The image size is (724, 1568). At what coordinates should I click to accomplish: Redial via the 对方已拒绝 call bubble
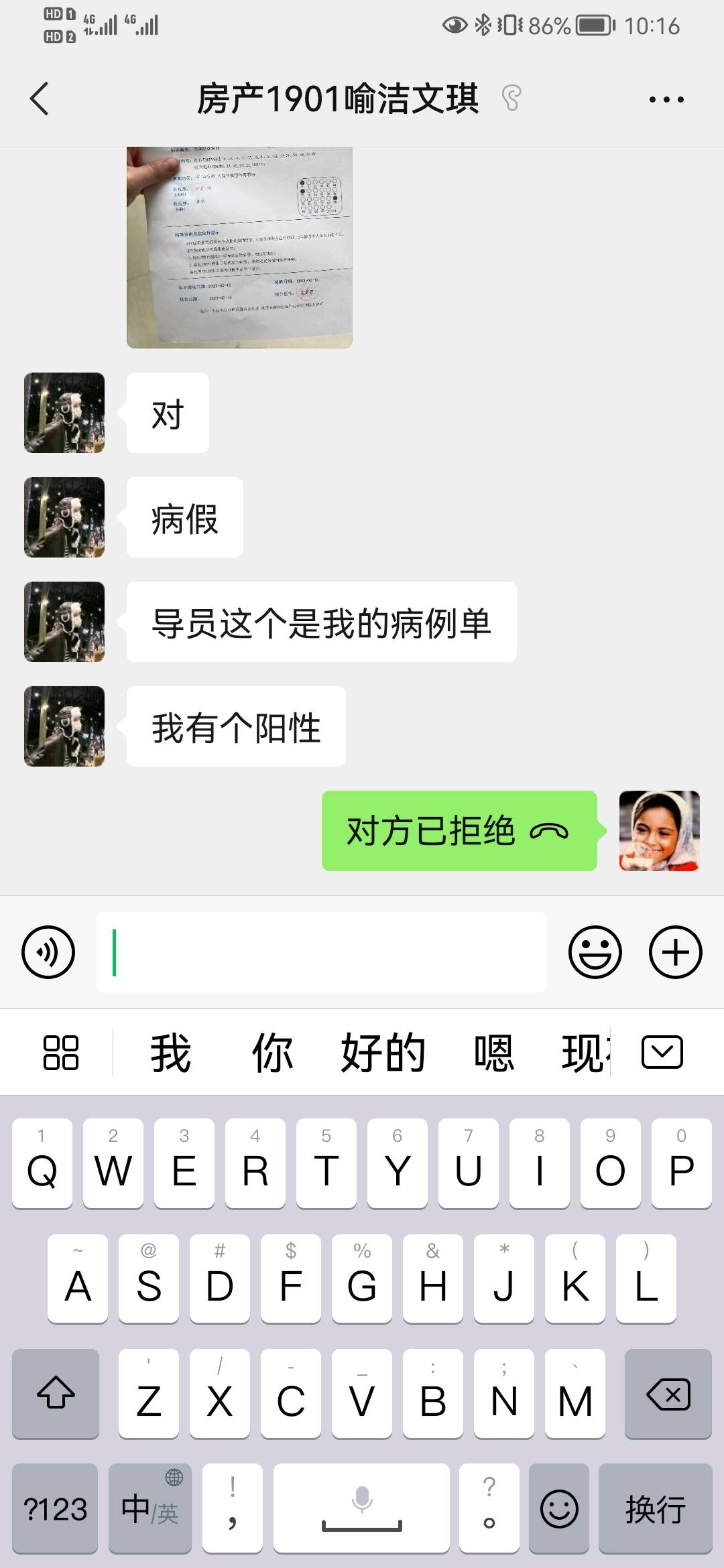click(459, 831)
